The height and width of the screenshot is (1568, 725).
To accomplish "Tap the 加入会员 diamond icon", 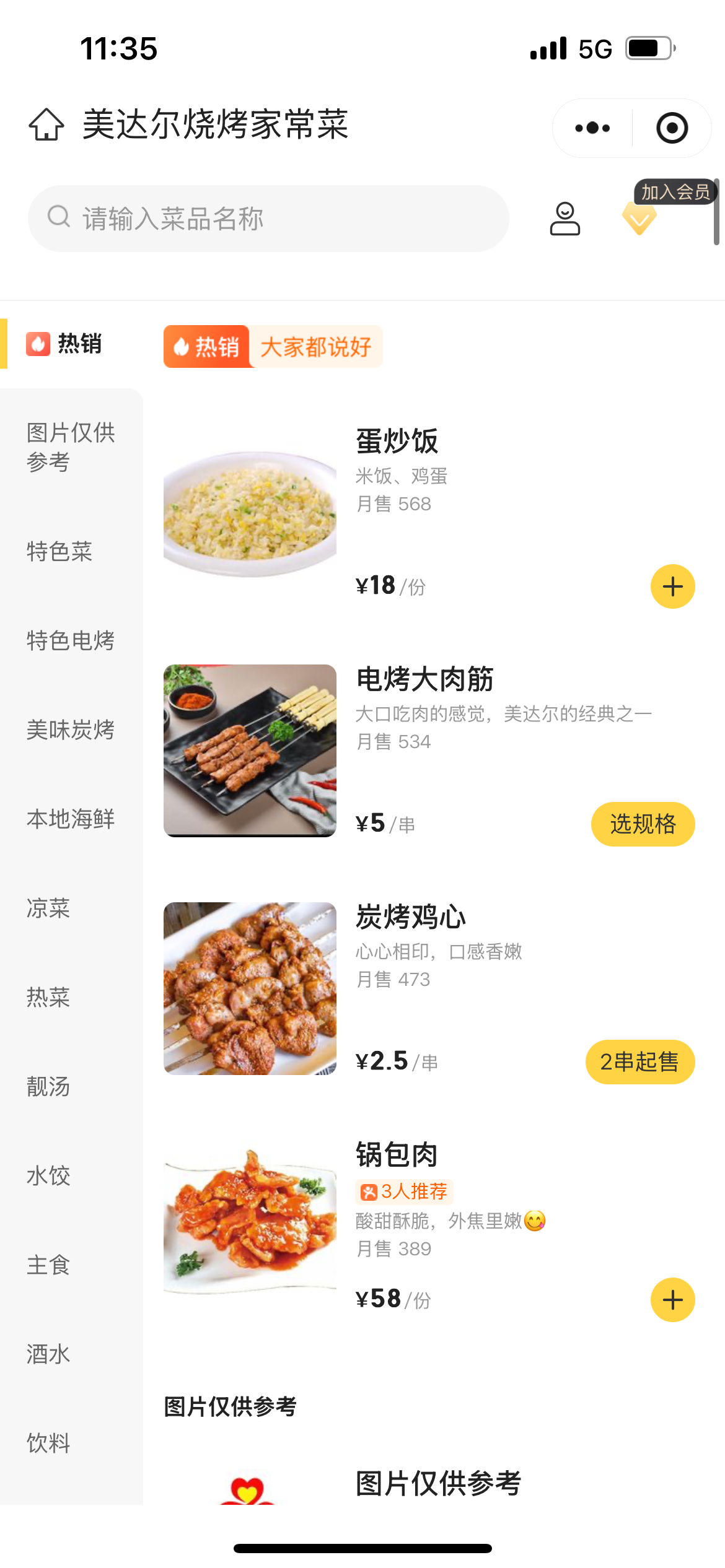I will tap(639, 218).
